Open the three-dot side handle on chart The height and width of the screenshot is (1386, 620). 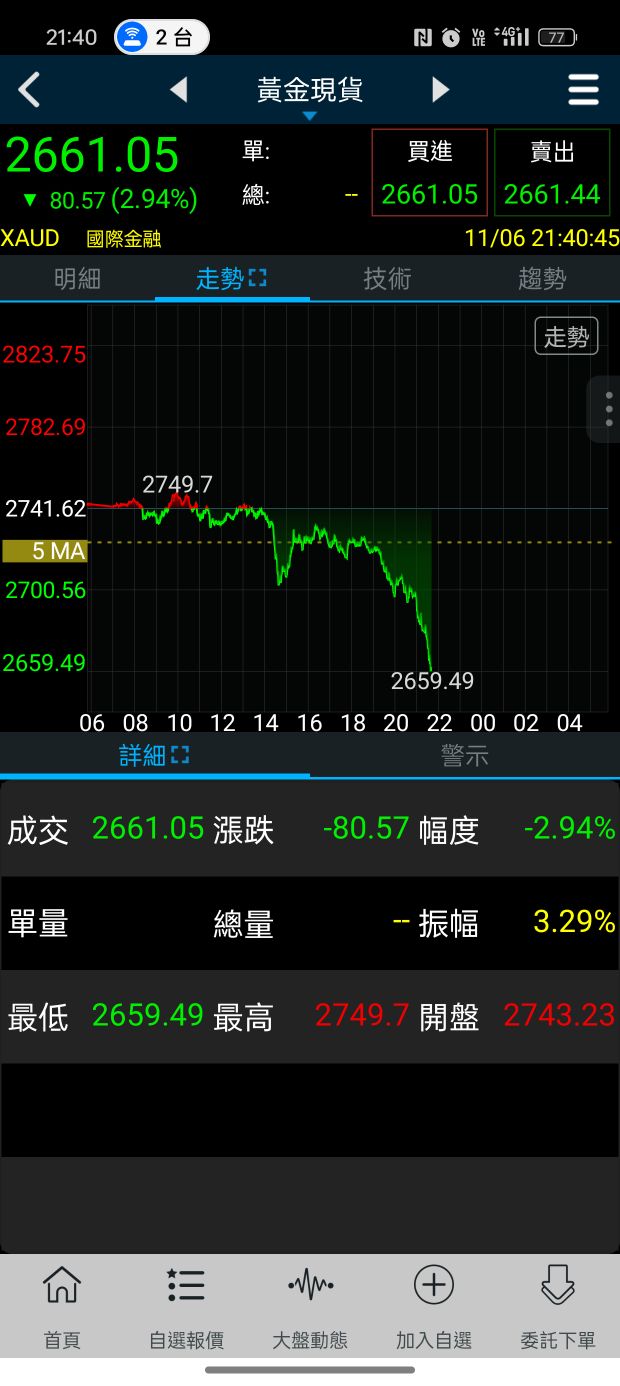[x=607, y=409]
